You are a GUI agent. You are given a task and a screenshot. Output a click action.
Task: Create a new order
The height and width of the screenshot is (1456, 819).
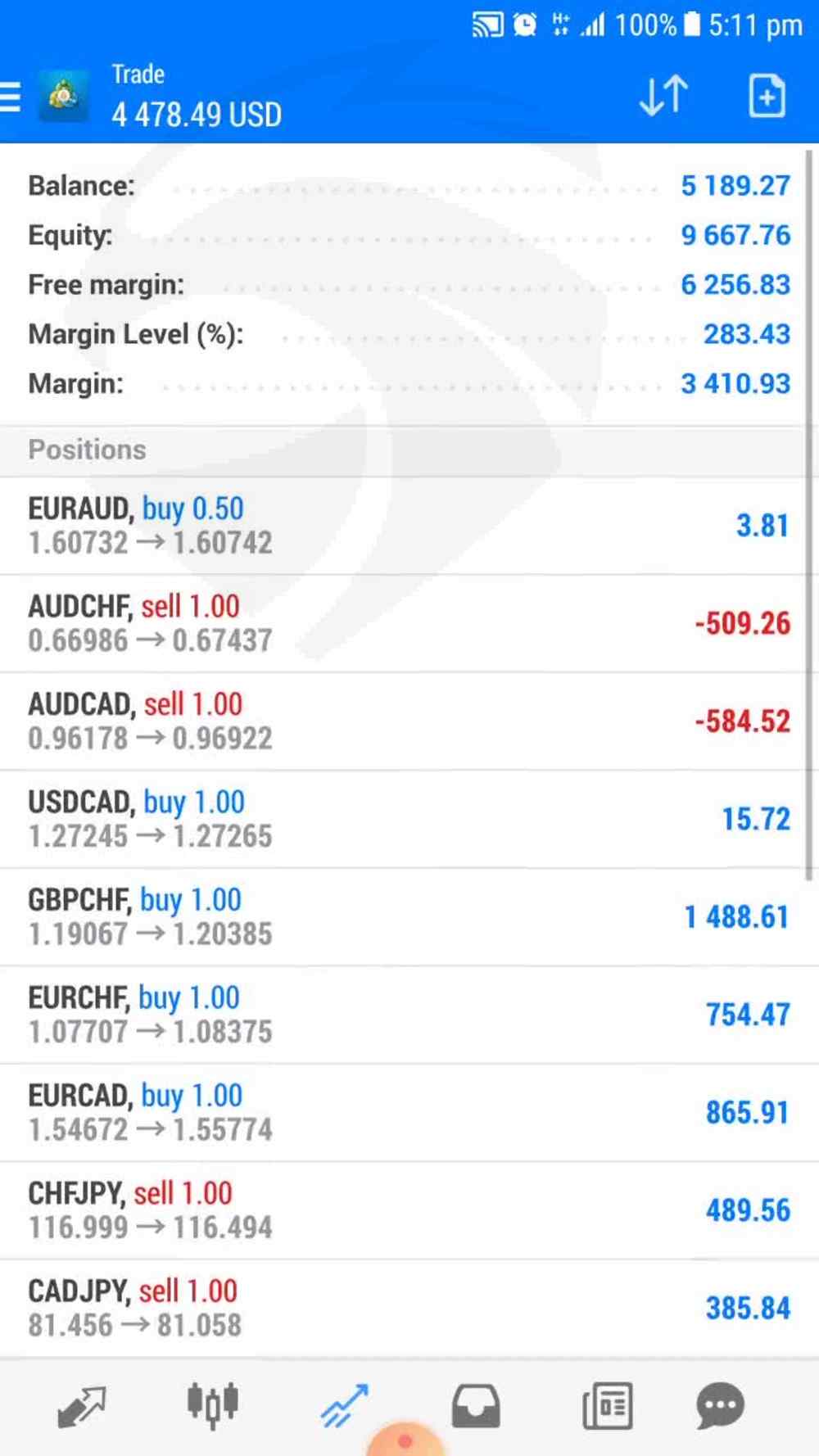click(767, 96)
